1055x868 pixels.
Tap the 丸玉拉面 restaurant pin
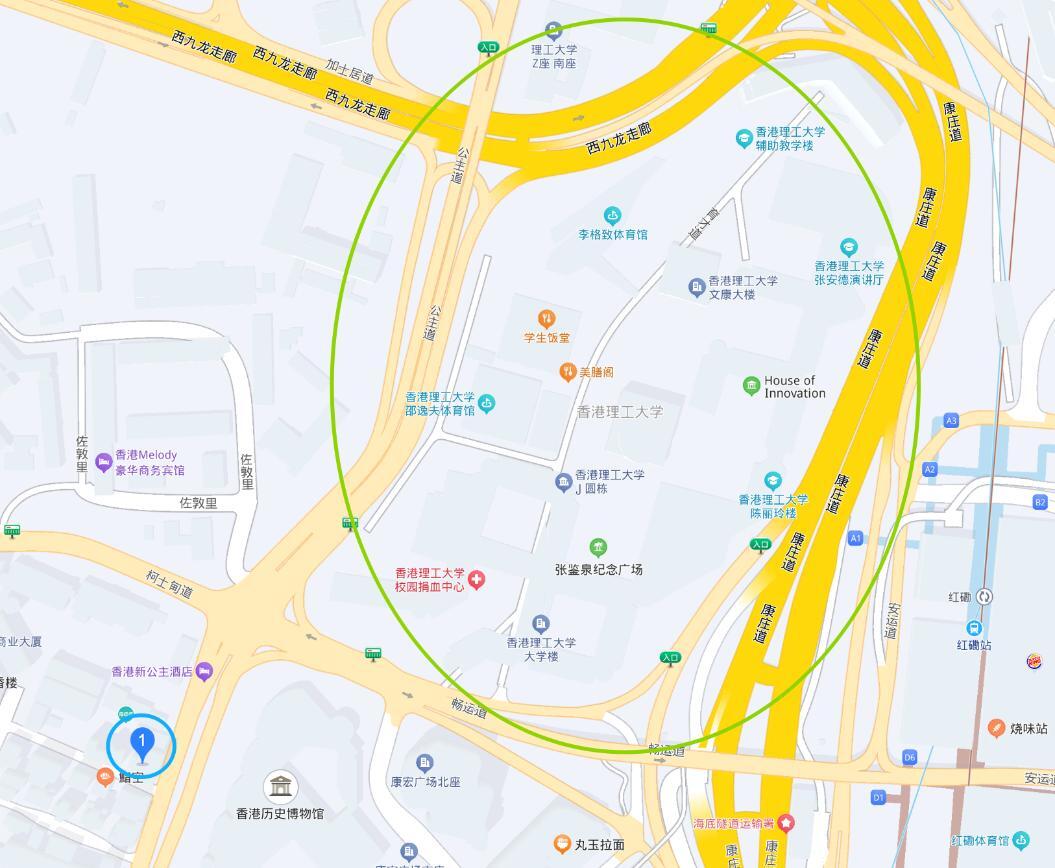562,845
